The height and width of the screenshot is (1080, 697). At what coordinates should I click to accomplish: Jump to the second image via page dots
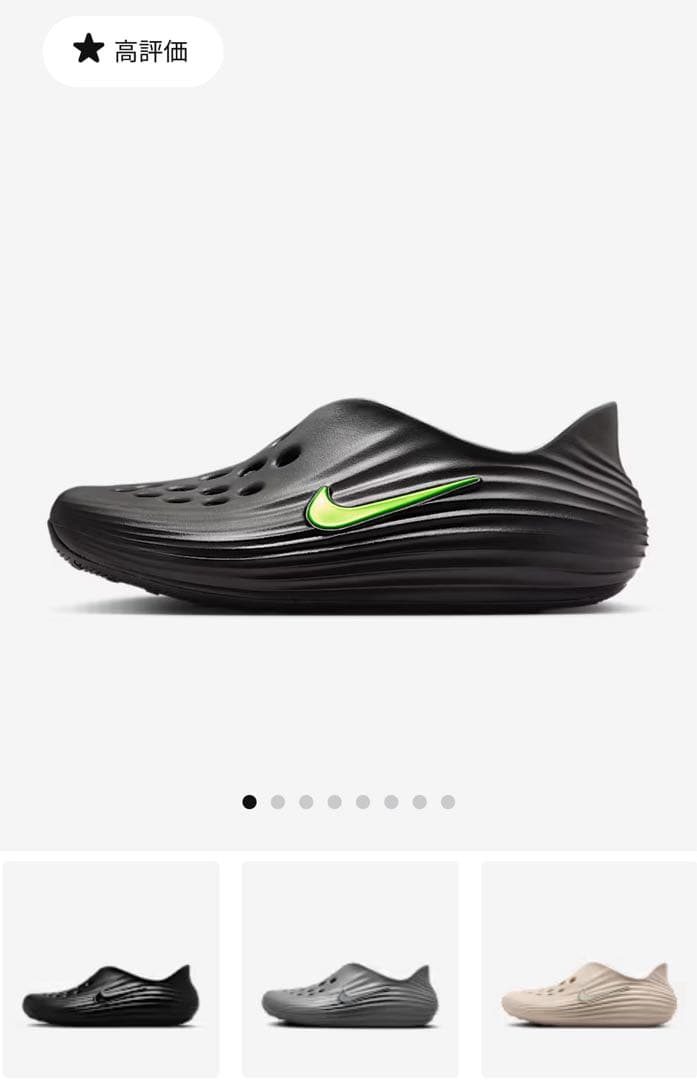coord(278,802)
